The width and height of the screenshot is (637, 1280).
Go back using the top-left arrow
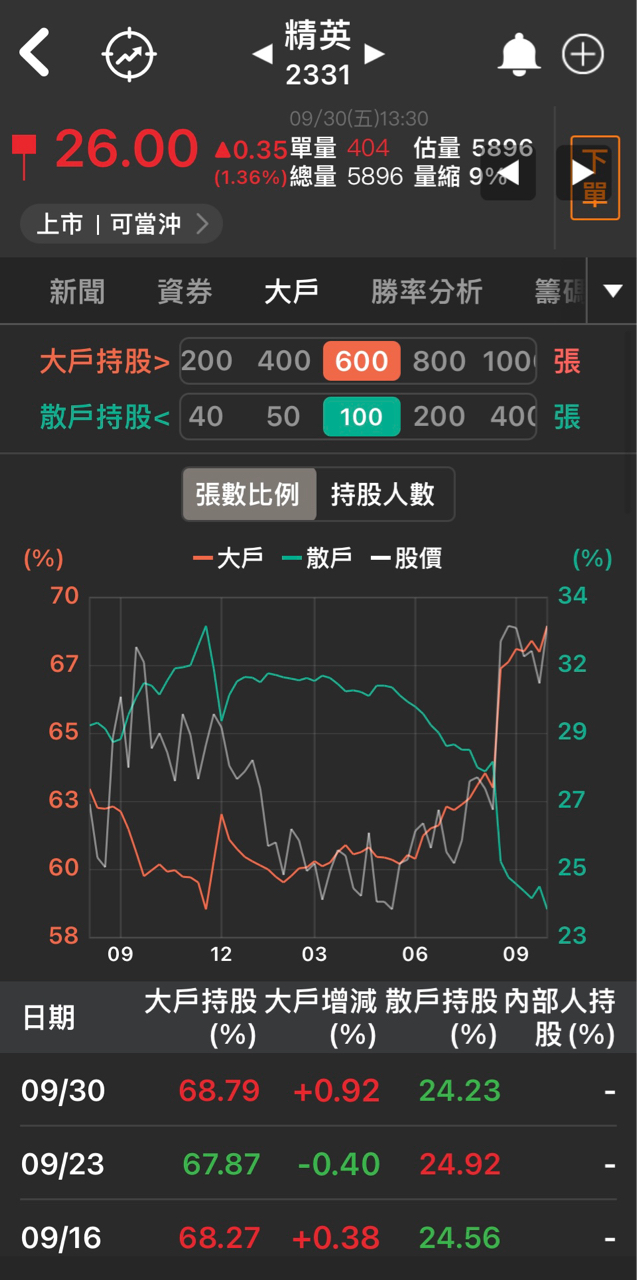pos(35,53)
